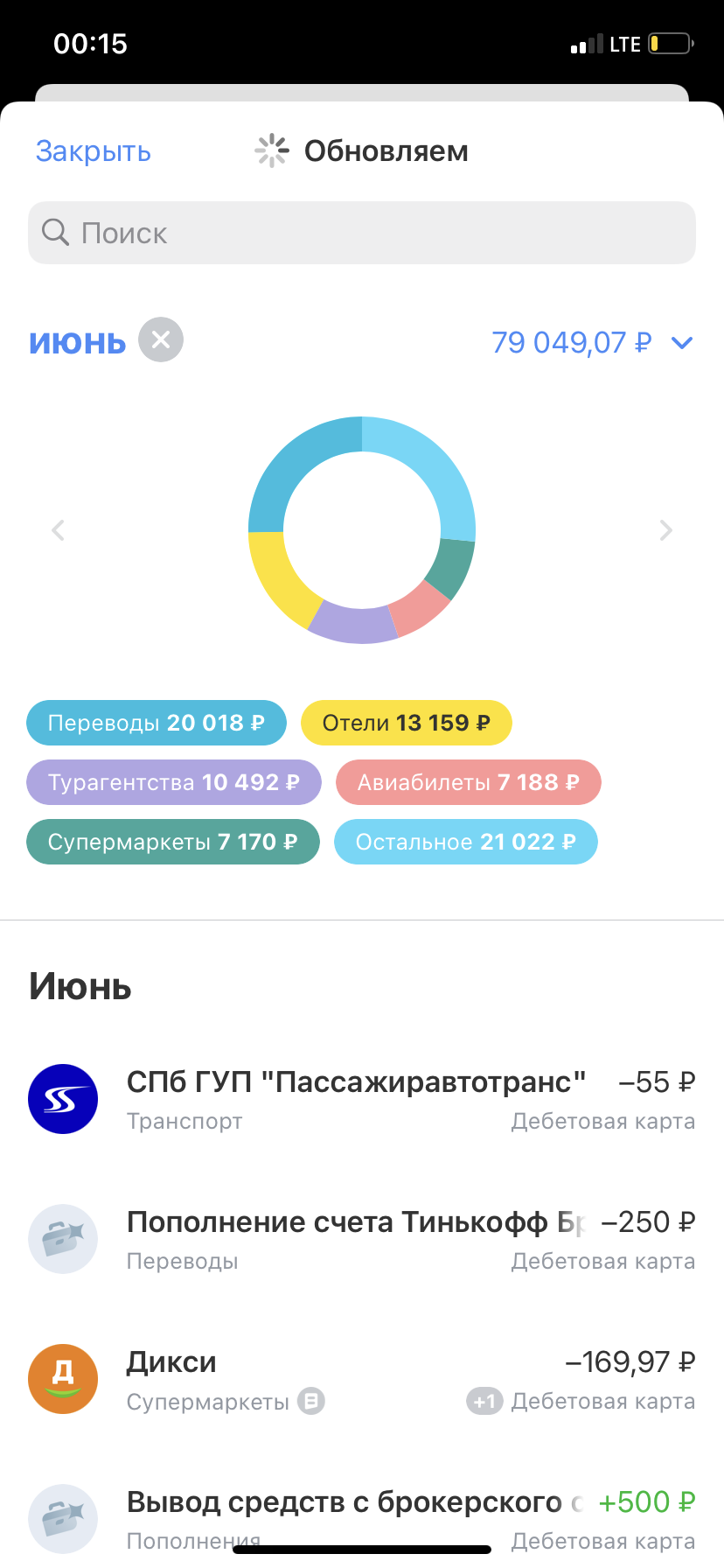Choose the Супермаркеты 7 170 ₽ chip
This screenshot has width=724, height=1568.
(x=173, y=842)
